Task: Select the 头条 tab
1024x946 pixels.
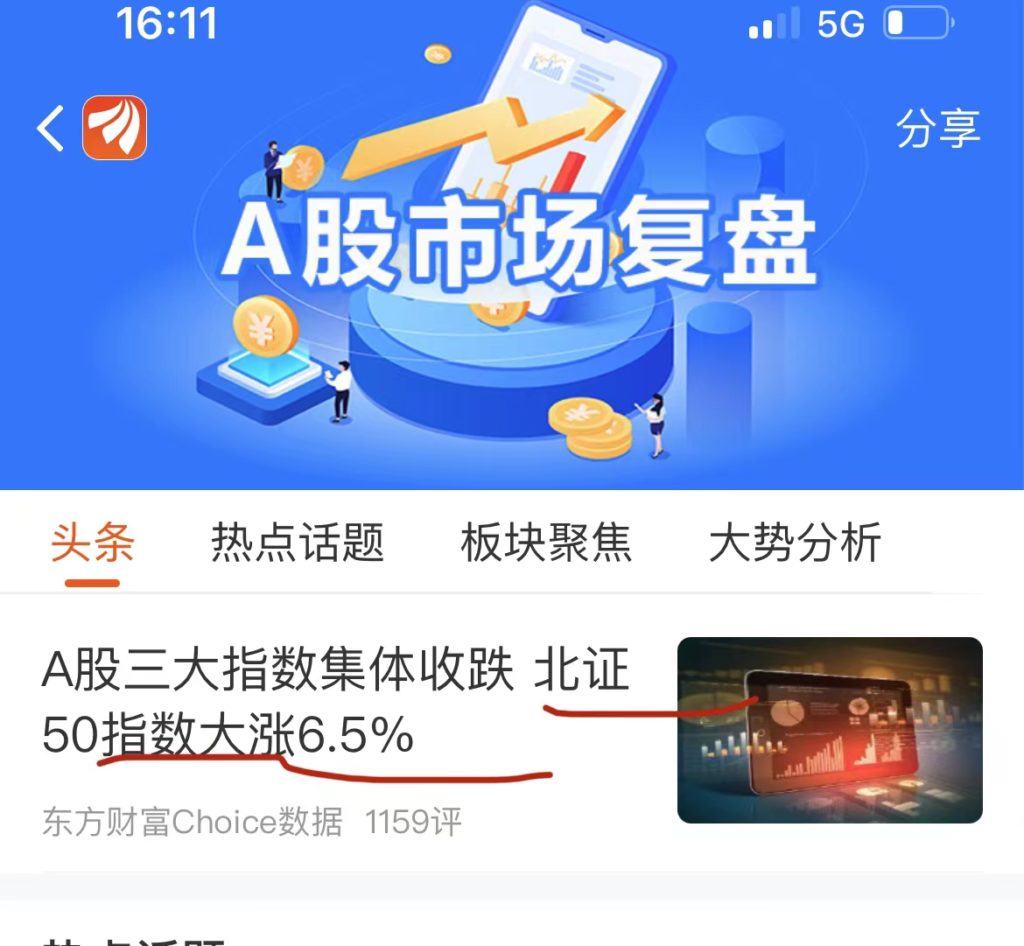Action: coord(93,544)
